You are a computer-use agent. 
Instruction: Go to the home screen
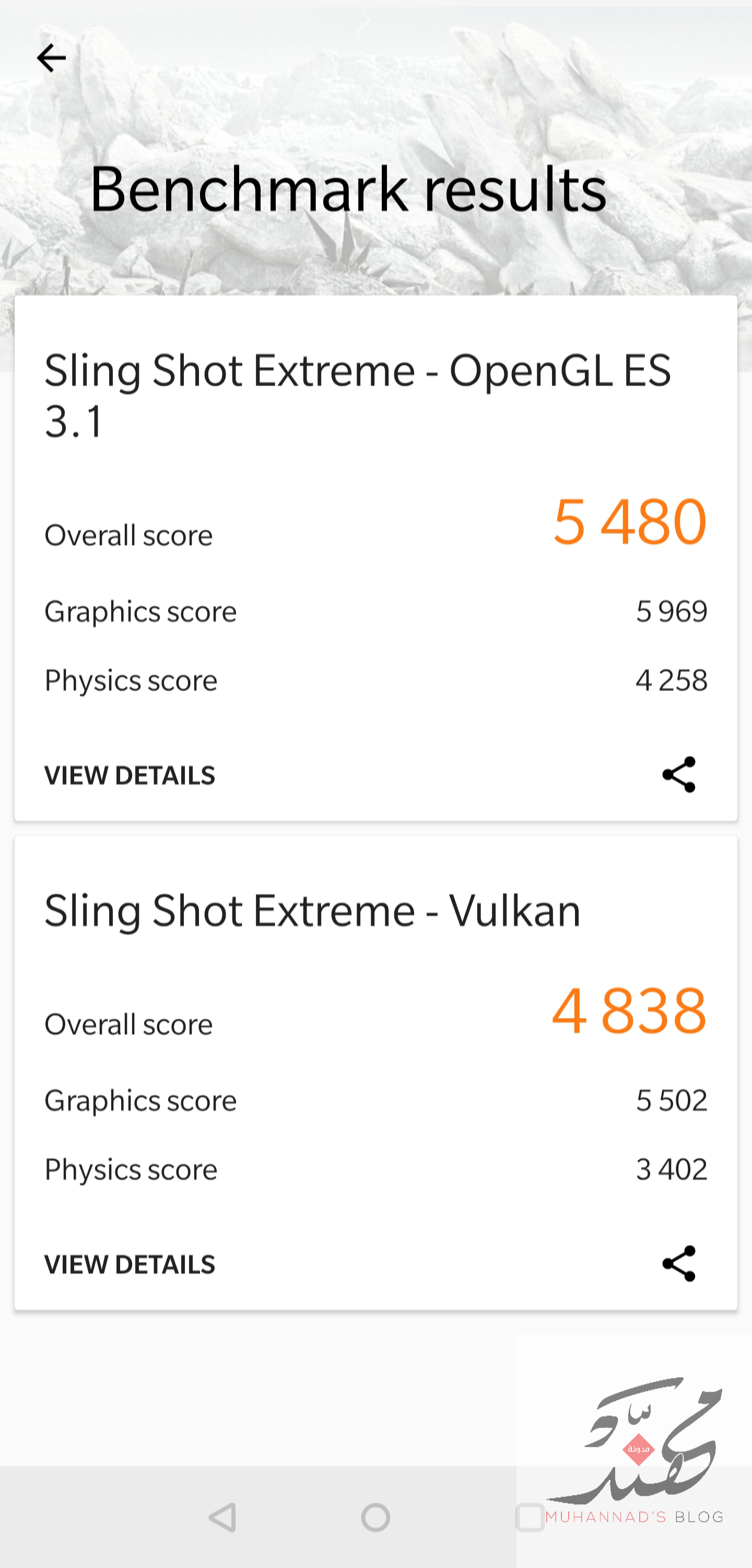375,1517
